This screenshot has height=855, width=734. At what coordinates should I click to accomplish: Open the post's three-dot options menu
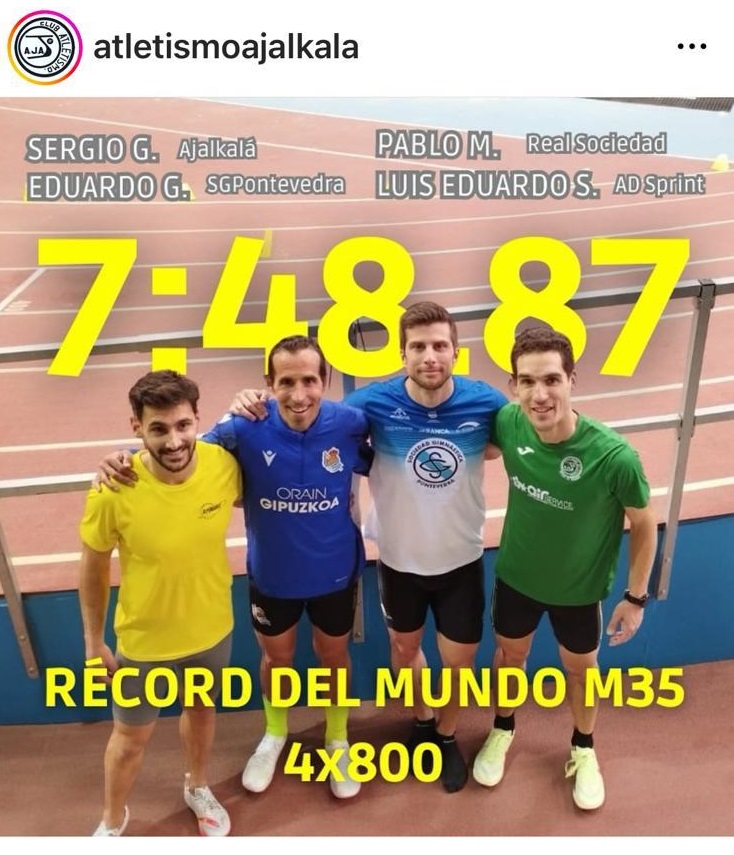point(692,47)
